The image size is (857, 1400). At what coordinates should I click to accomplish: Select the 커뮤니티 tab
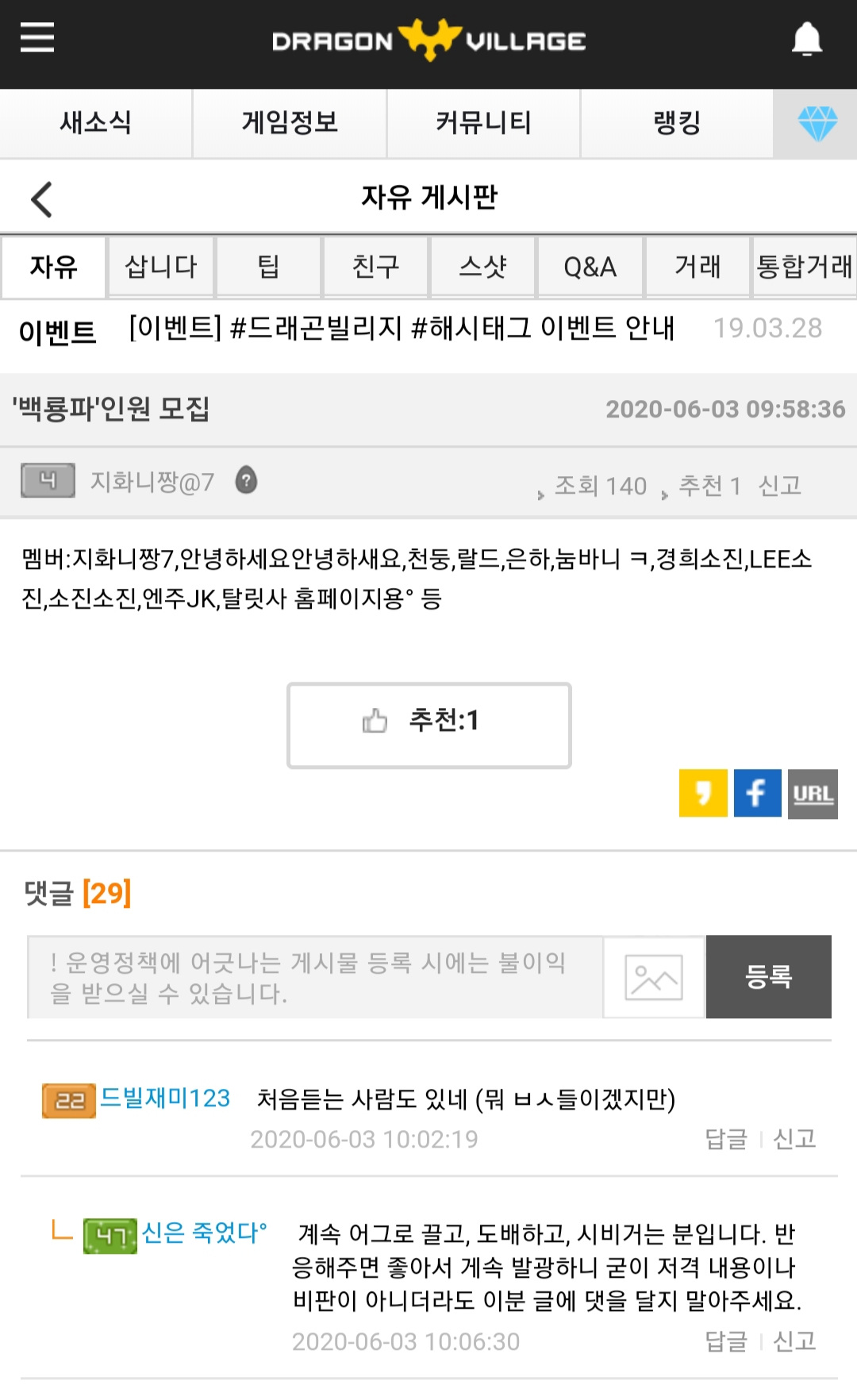coord(483,123)
